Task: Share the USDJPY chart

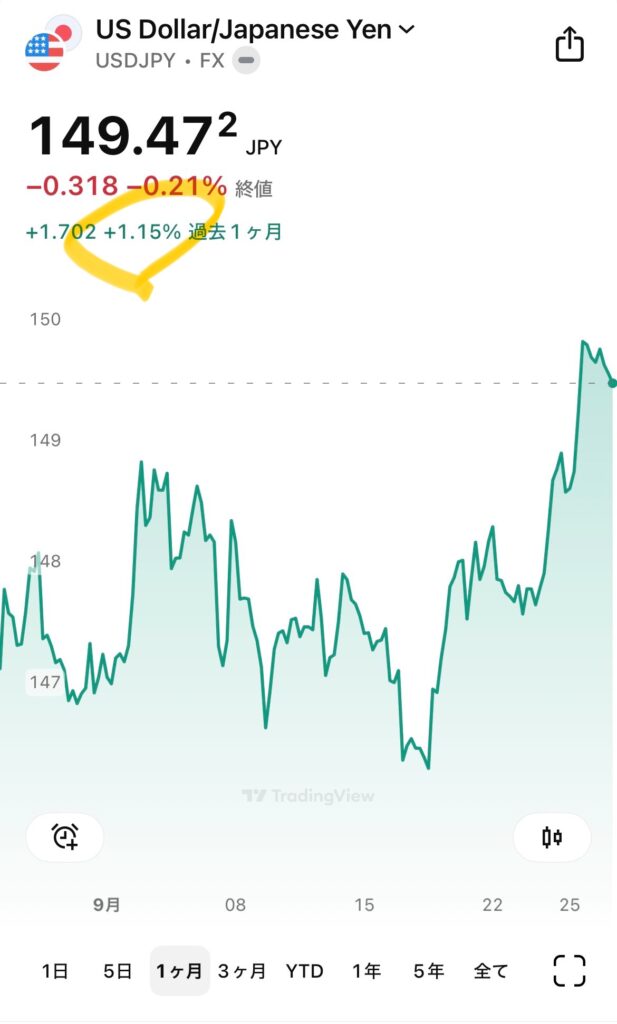Action: [x=569, y=45]
